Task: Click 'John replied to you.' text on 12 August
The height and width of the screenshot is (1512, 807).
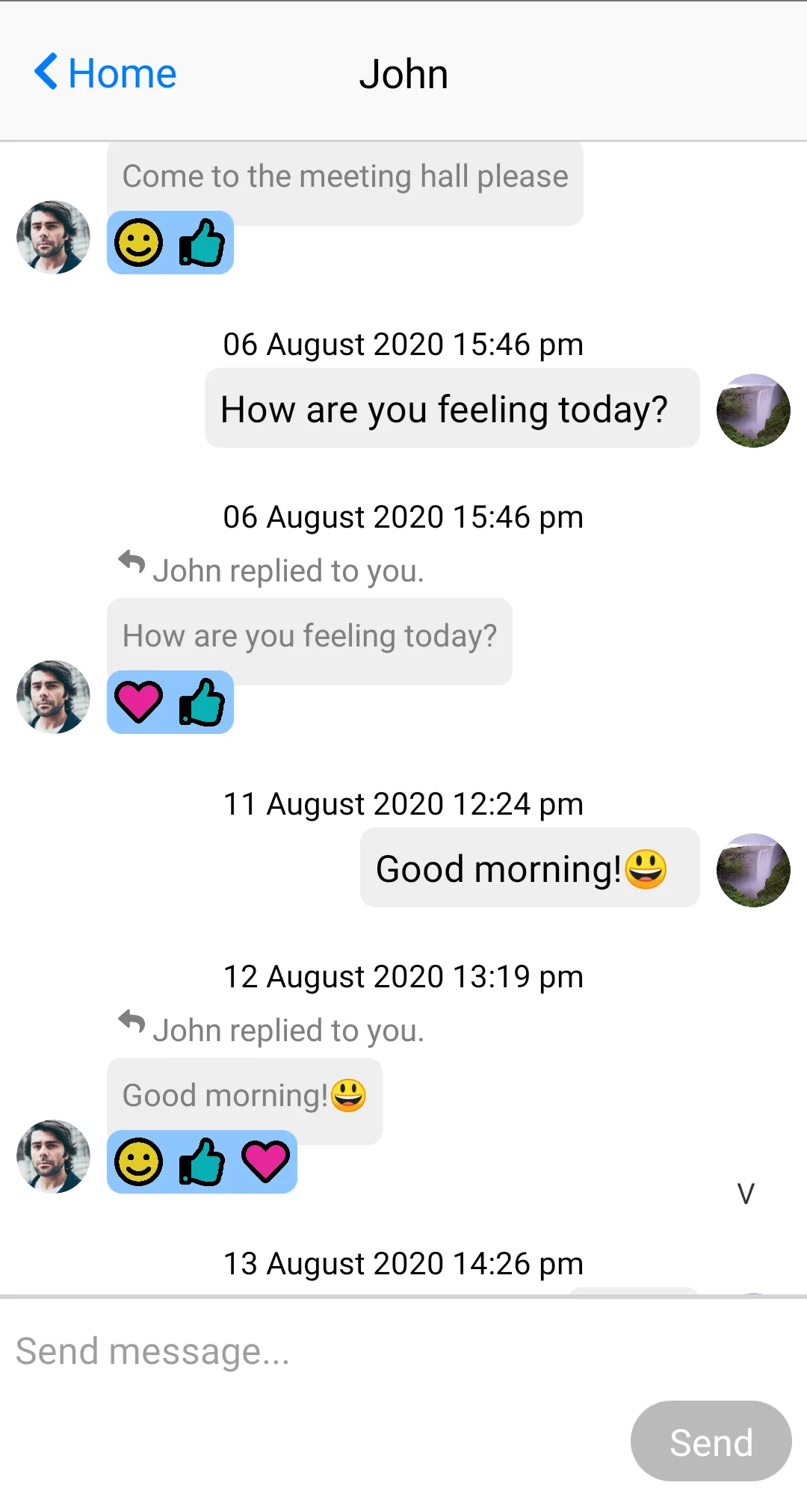Action: tap(288, 1029)
